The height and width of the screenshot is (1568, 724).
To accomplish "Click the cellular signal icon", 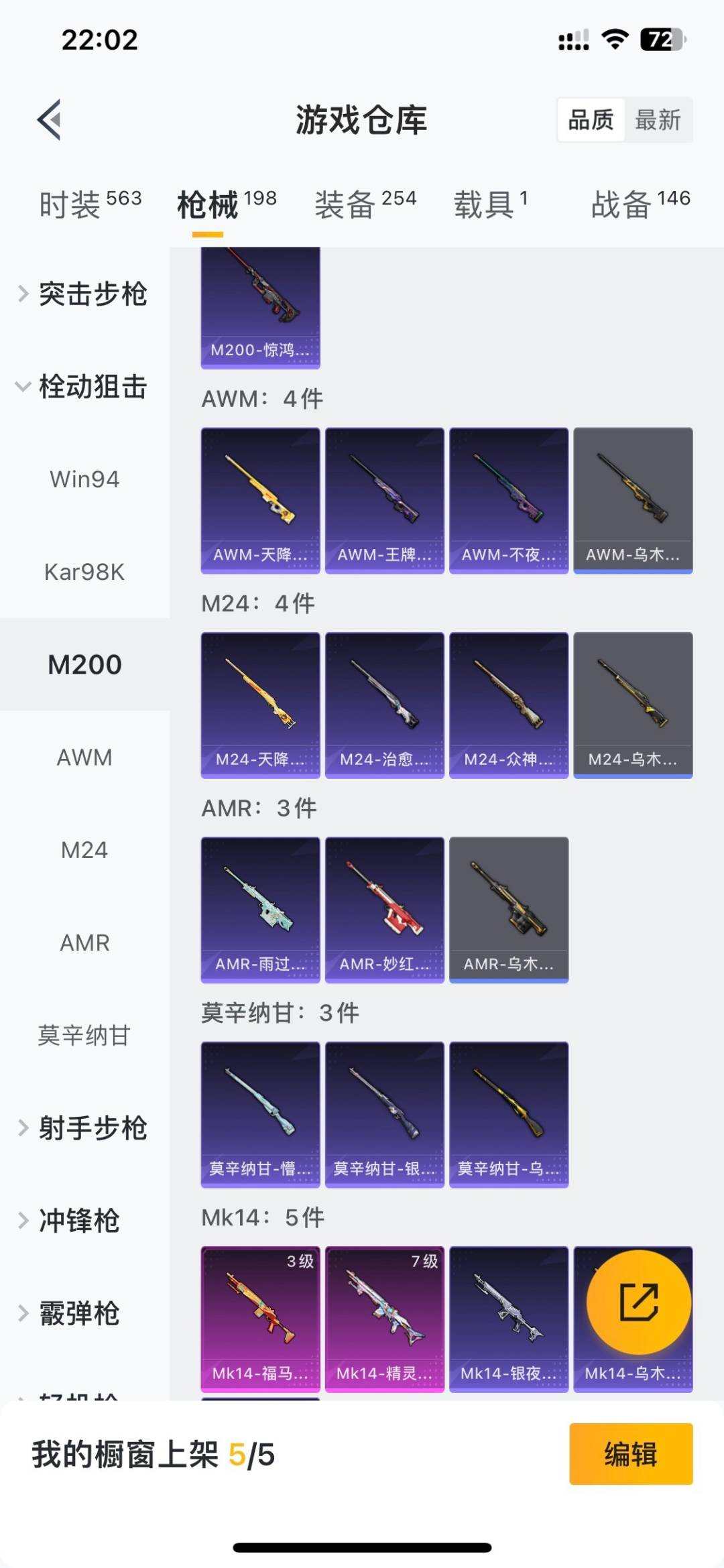I will click(x=573, y=40).
